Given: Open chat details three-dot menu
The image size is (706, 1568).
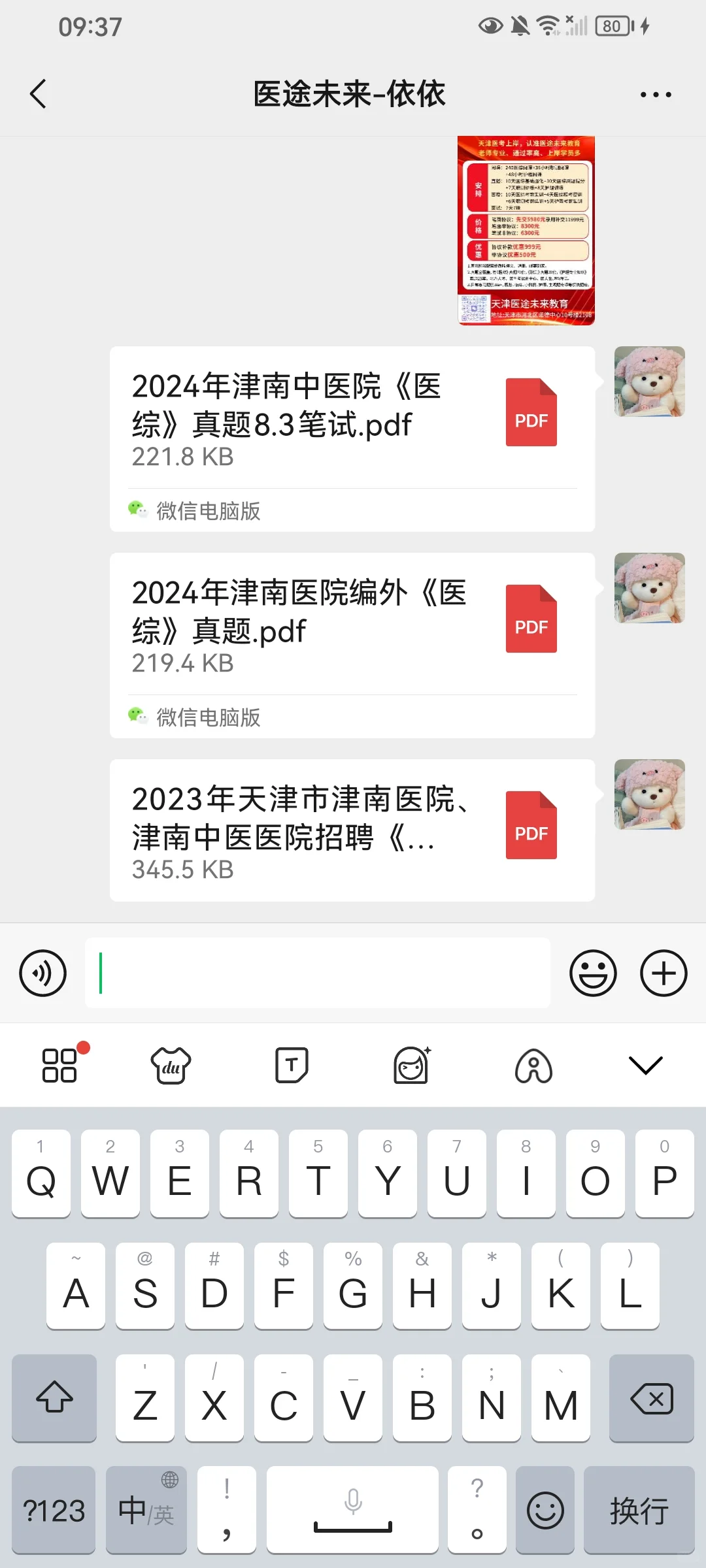Looking at the screenshot, I should [x=655, y=95].
